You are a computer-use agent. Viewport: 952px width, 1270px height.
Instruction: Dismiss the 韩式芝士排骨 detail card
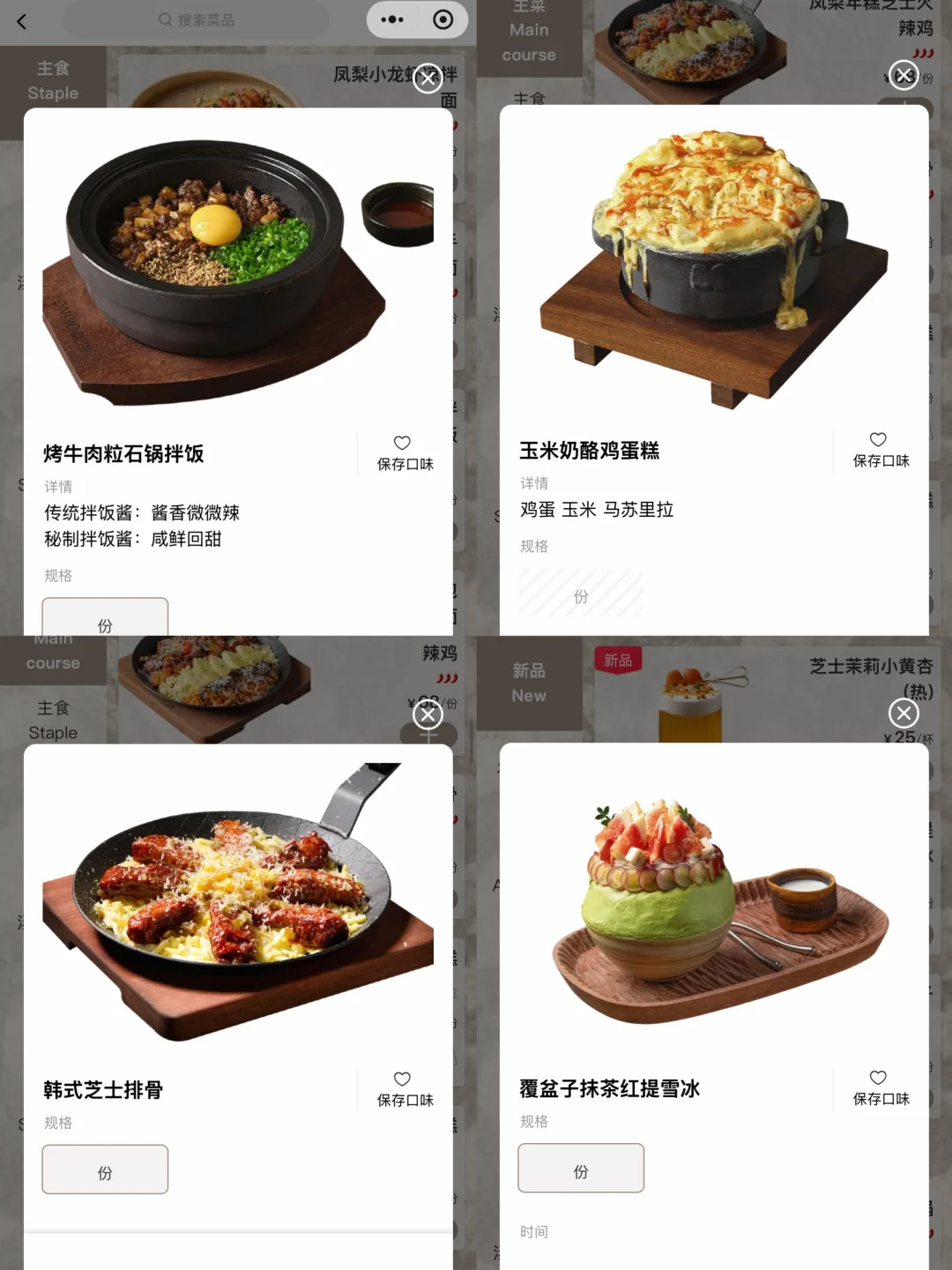(x=428, y=715)
